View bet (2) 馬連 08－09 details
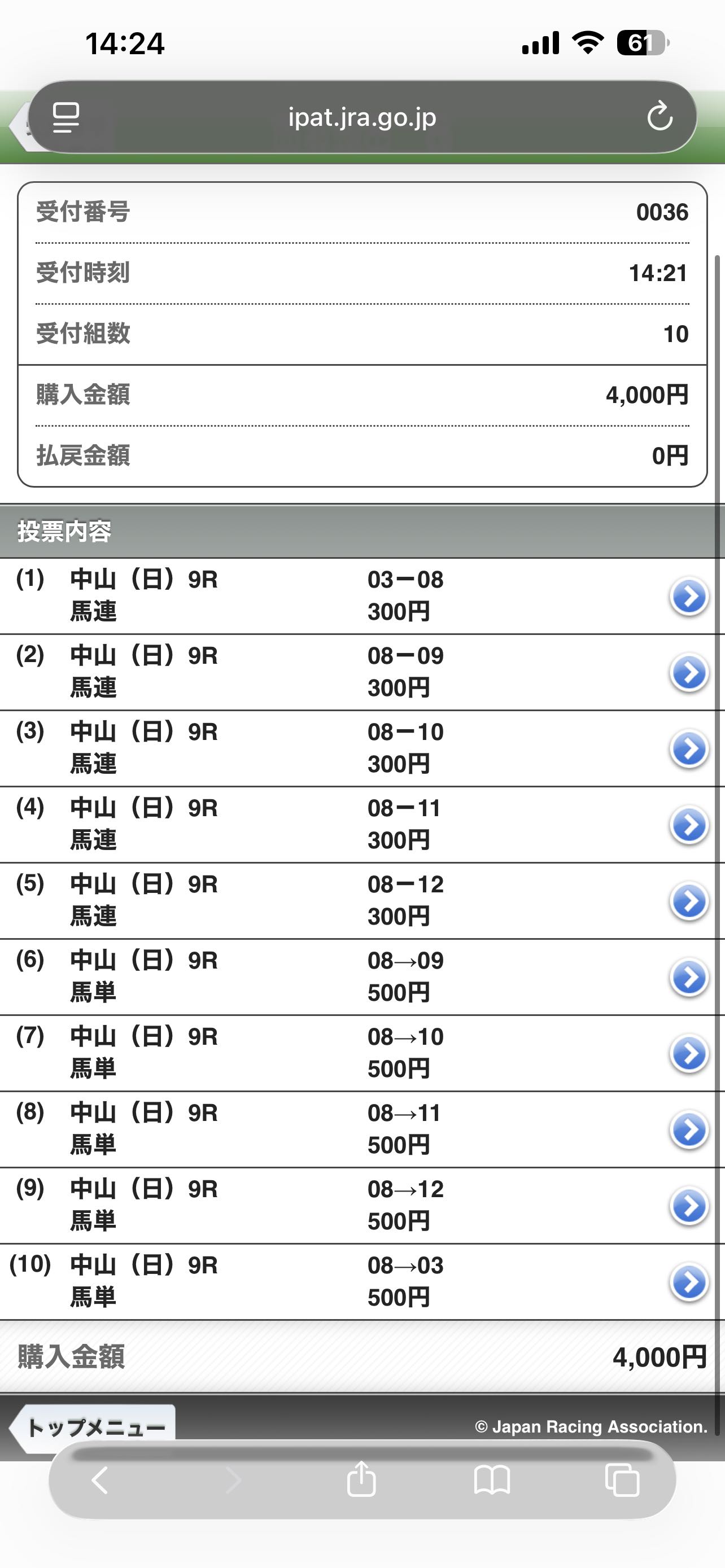This screenshot has width=725, height=1568. pos(688,673)
